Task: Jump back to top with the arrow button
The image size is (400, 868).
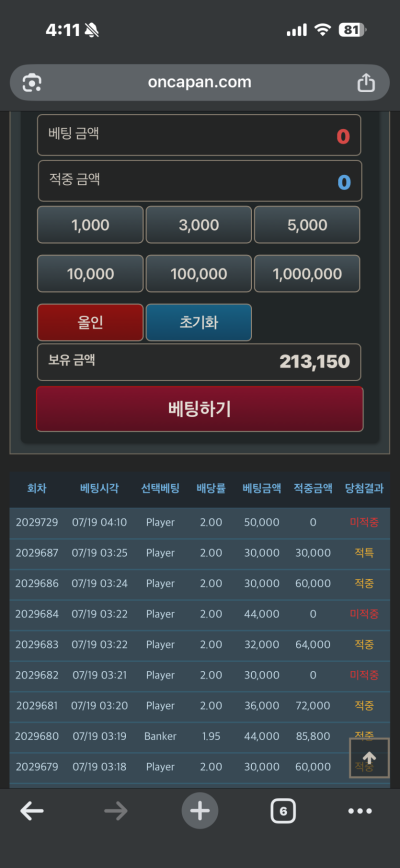Action: coord(369,758)
